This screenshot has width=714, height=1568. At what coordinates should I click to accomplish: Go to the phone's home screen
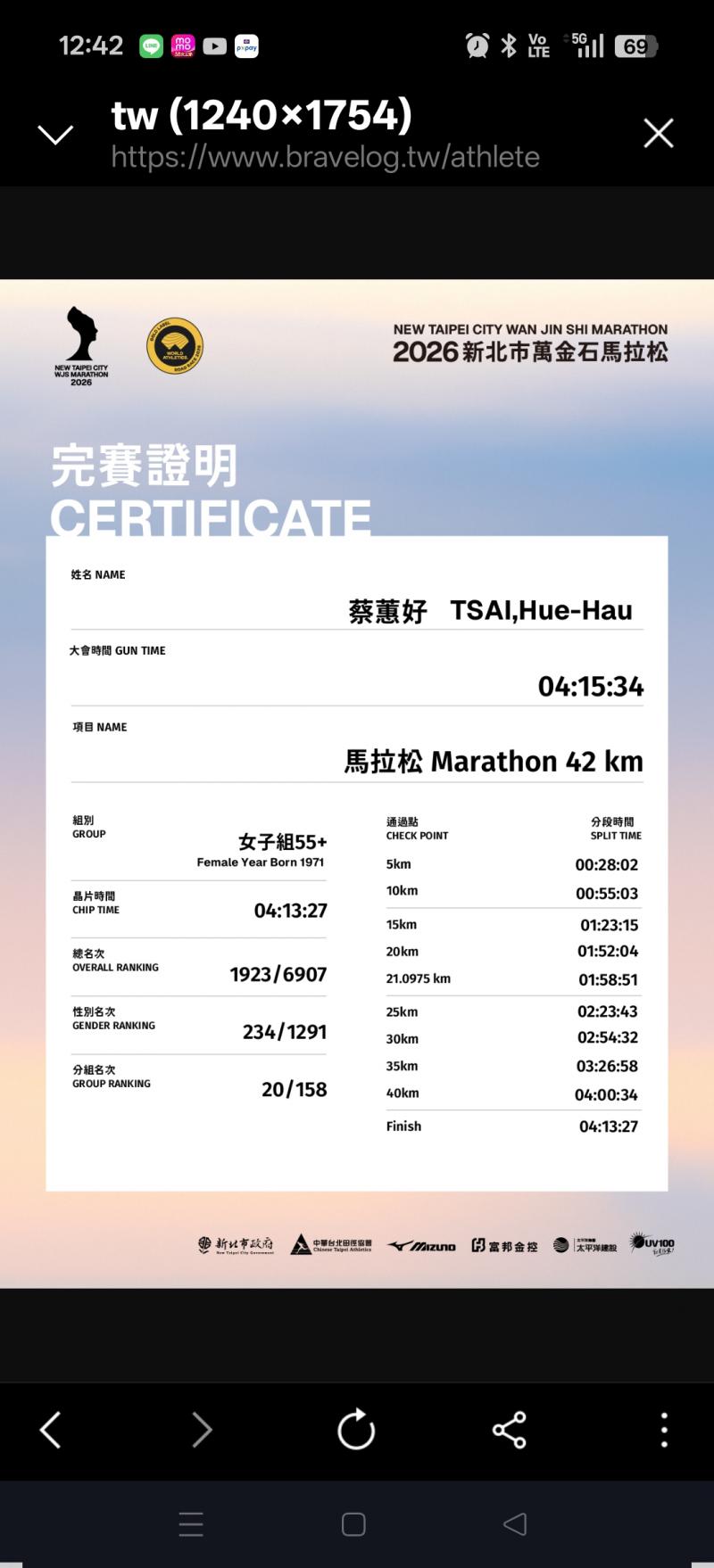click(x=353, y=1524)
